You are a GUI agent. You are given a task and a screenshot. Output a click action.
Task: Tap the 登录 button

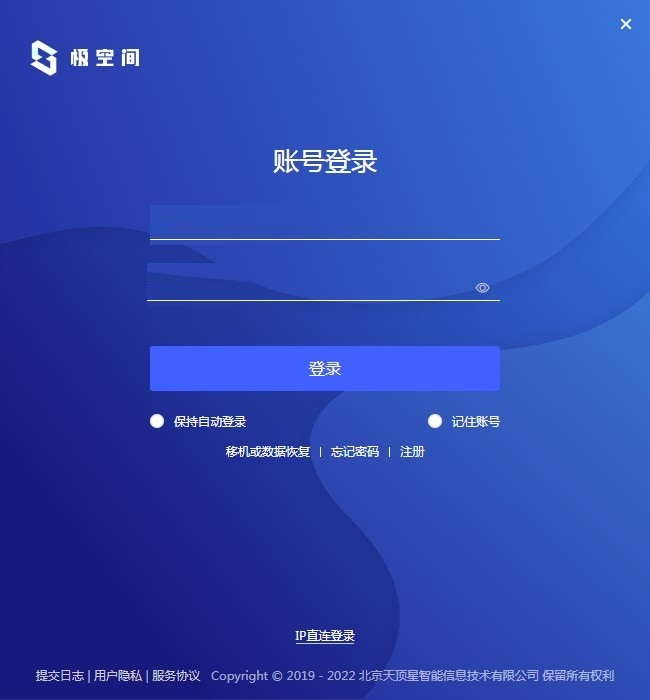(x=324, y=368)
